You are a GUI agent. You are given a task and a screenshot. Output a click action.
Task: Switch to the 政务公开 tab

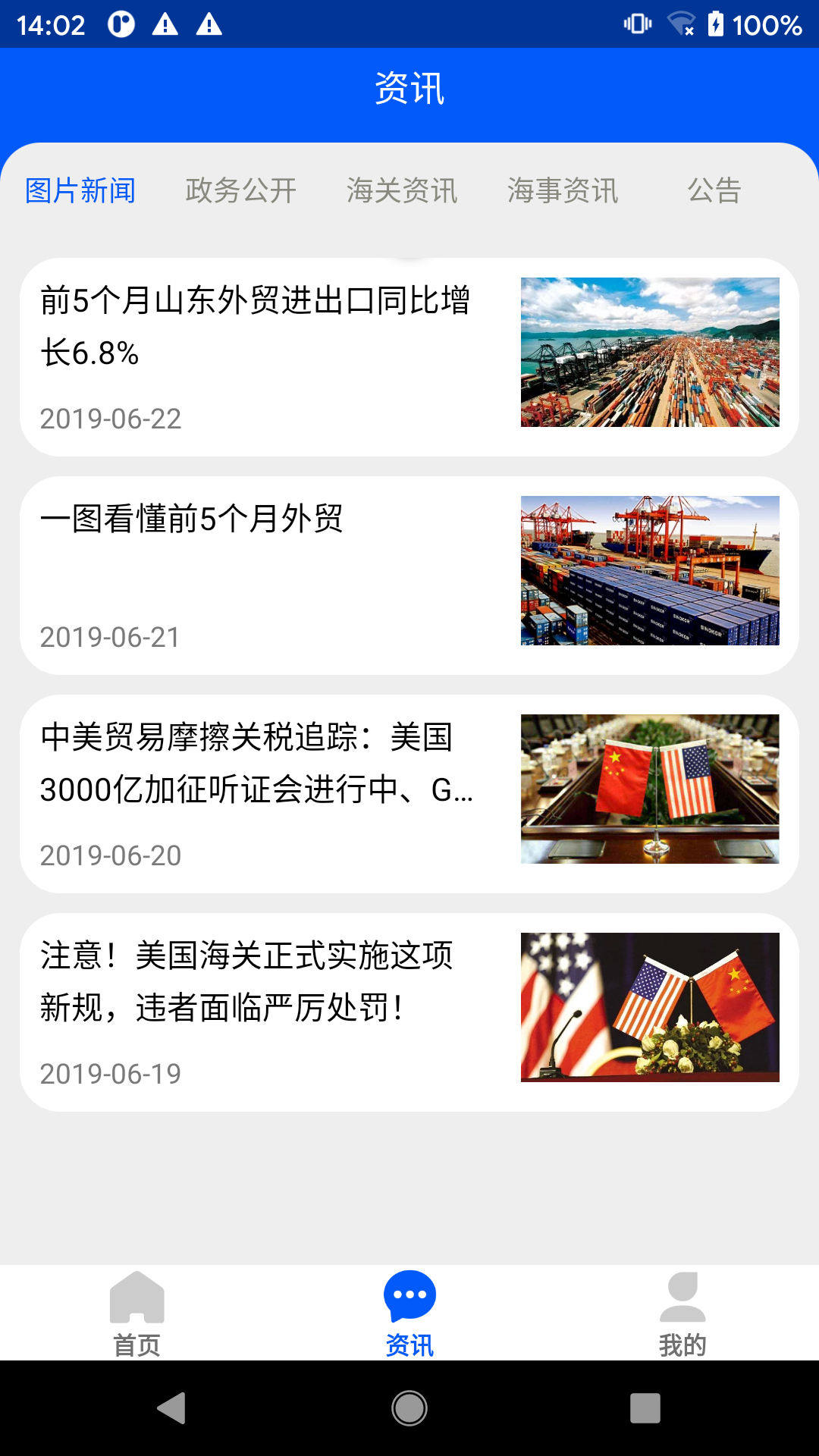[240, 191]
